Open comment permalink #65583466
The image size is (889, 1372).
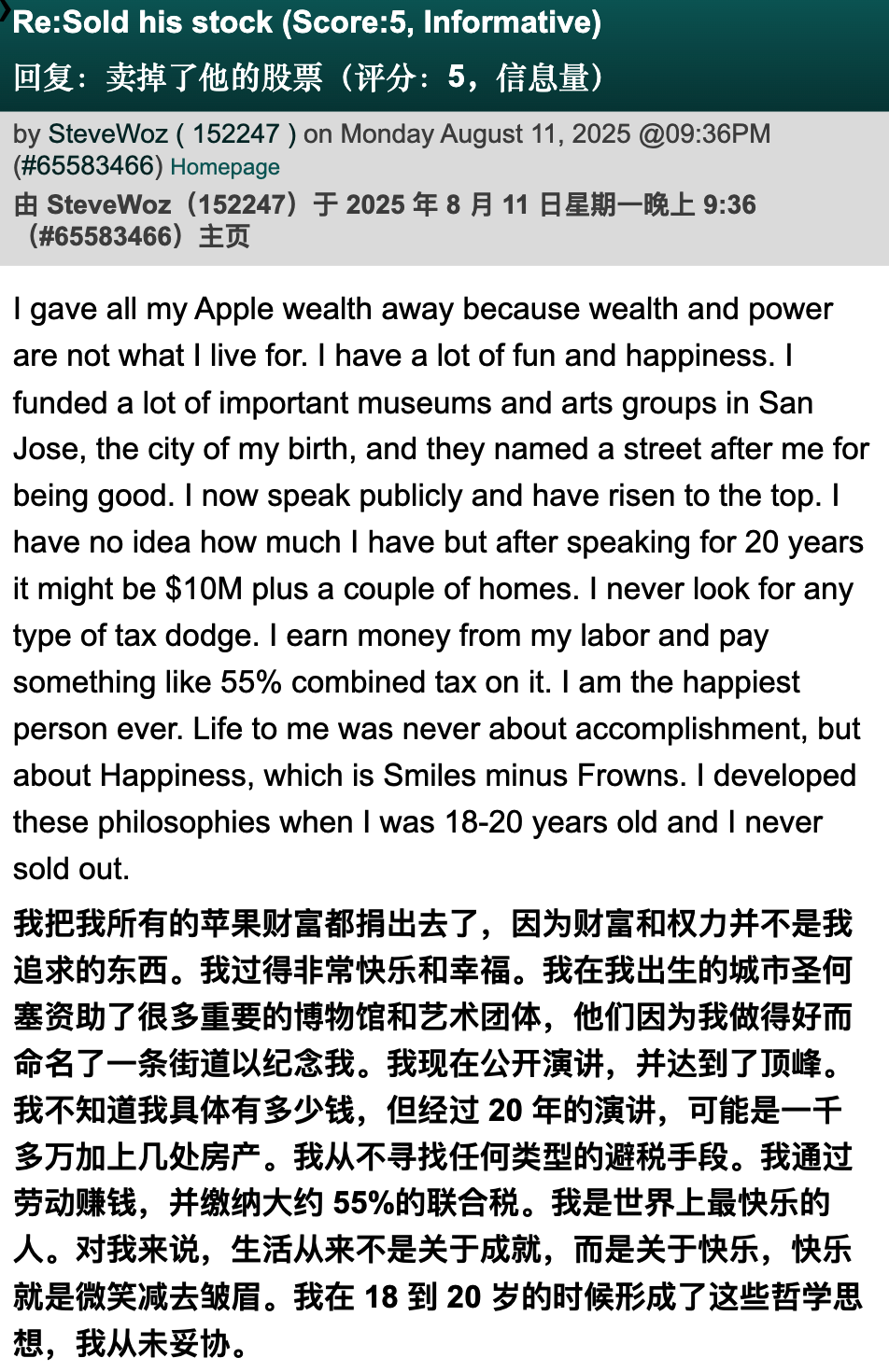pyautogui.click(x=89, y=166)
